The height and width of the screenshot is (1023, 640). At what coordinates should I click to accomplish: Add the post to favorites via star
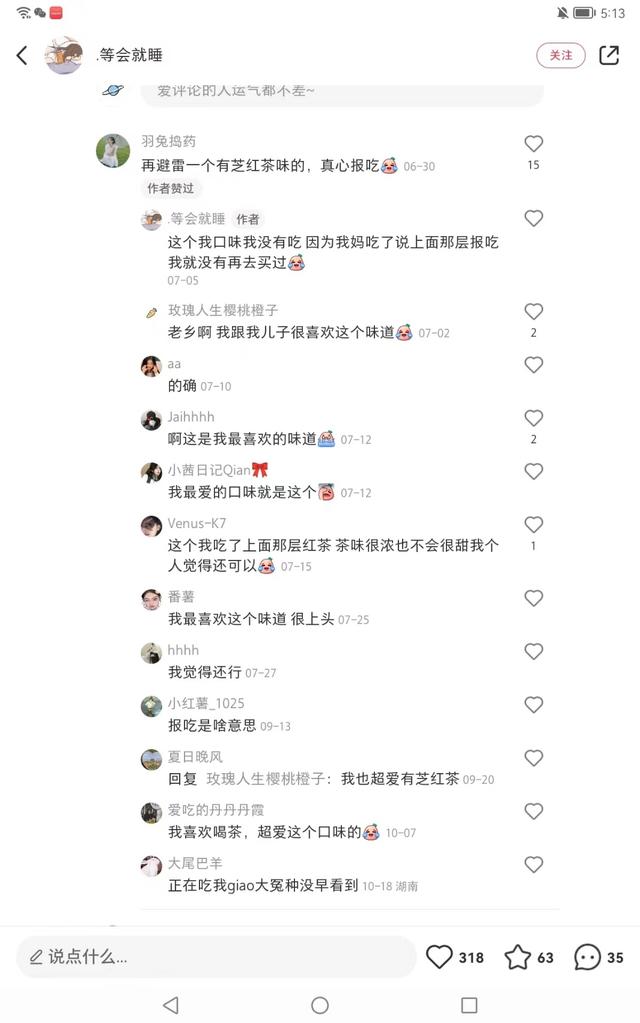517,957
